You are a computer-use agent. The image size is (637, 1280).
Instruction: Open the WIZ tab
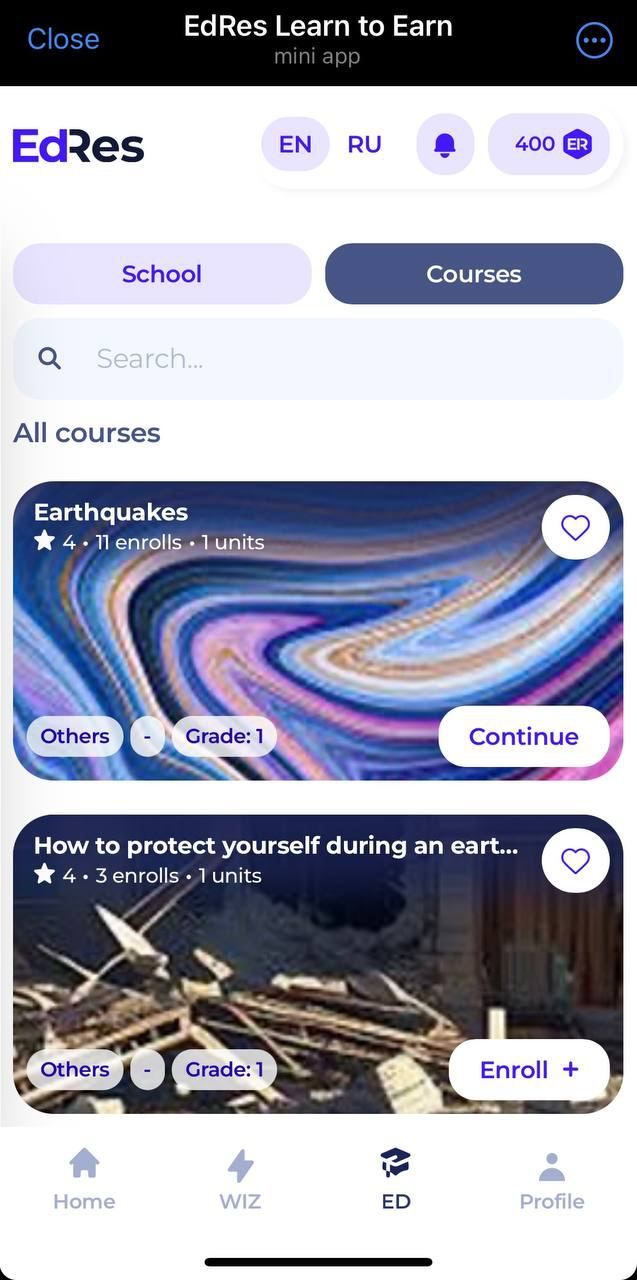(240, 1180)
